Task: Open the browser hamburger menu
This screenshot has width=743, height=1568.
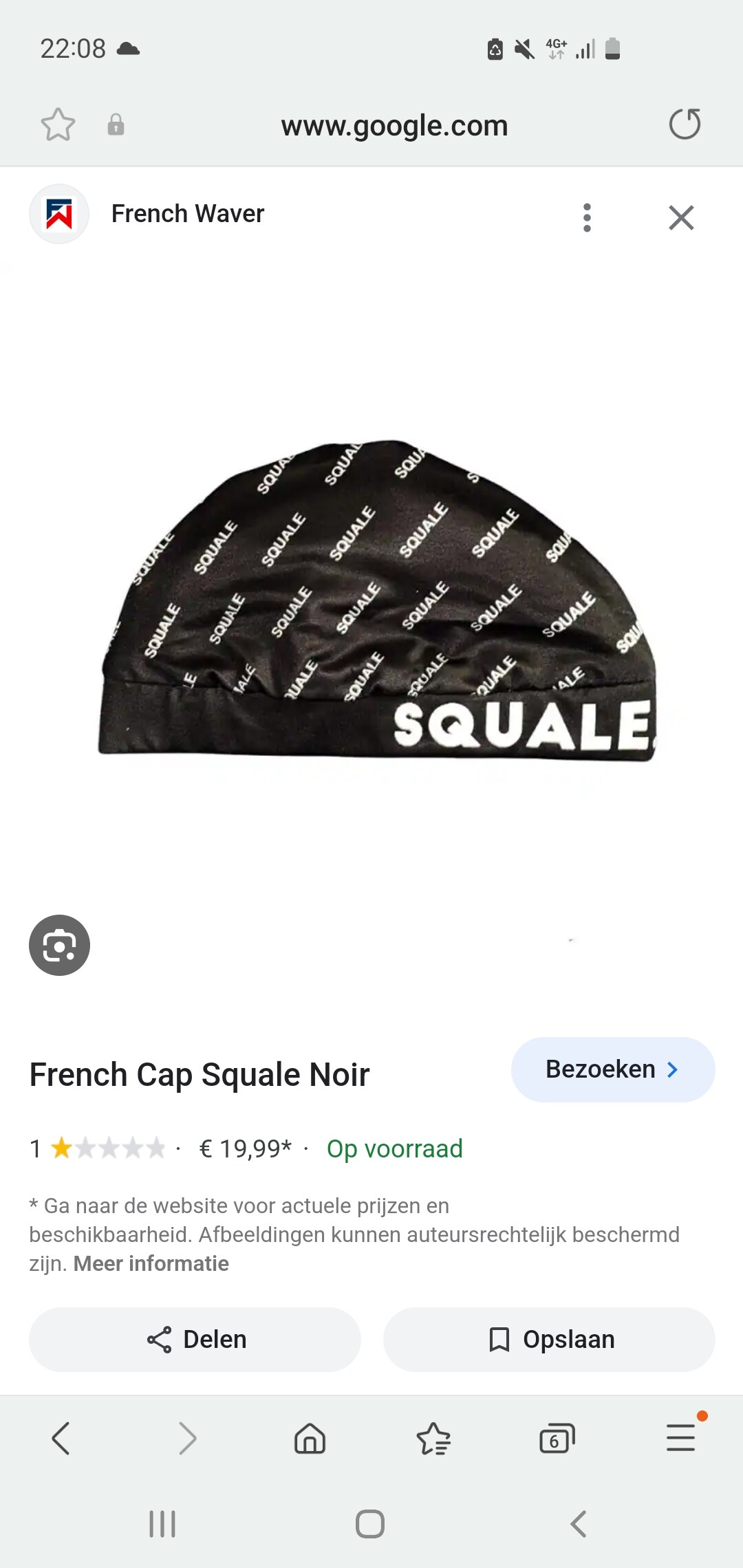Action: pyautogui.click(x=681, y=1437)
